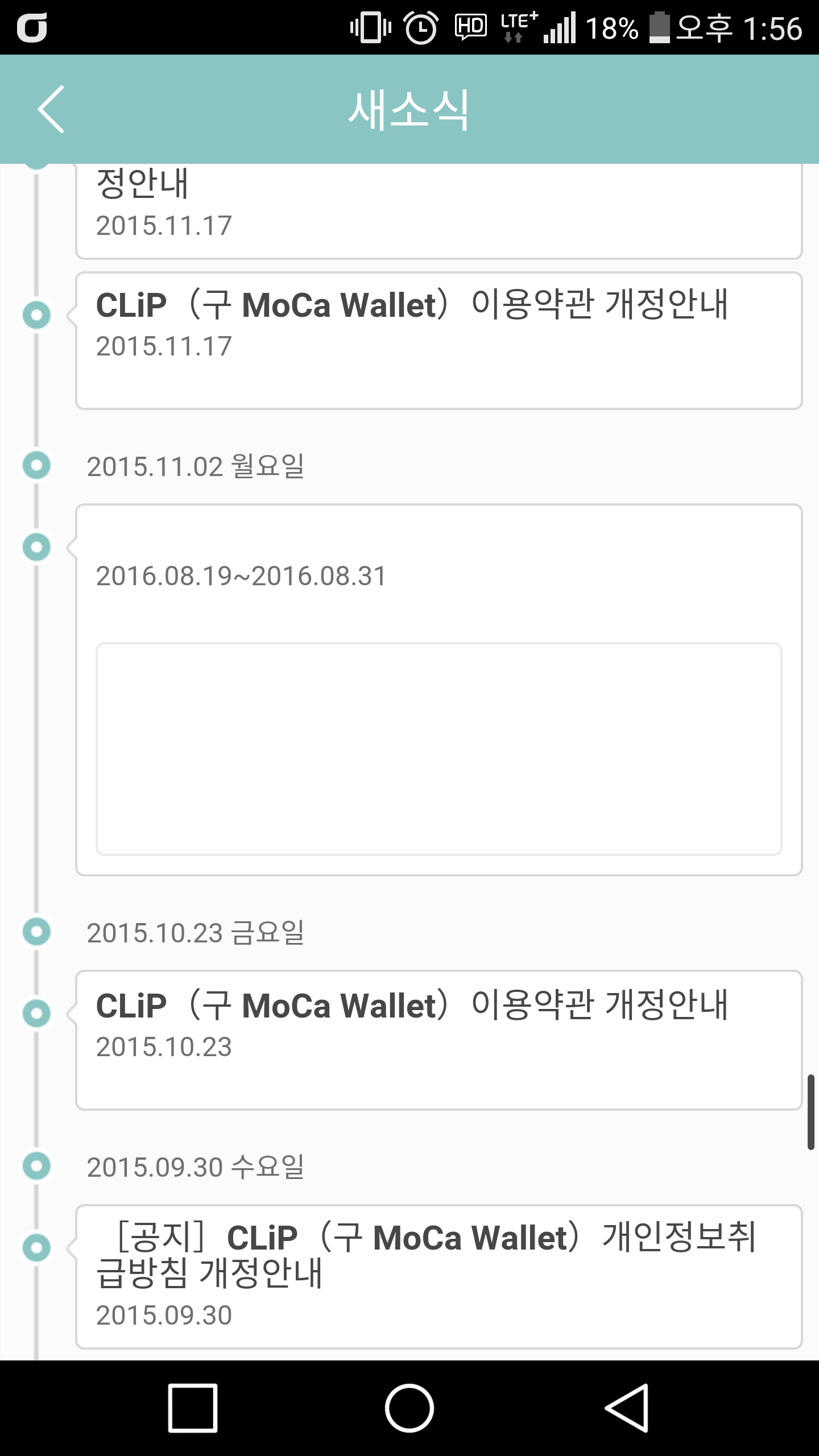Open the partially visible 정안내 notice card
Image resolution: width=819 pixels, height=1456 pixels.
pos(438,210)
